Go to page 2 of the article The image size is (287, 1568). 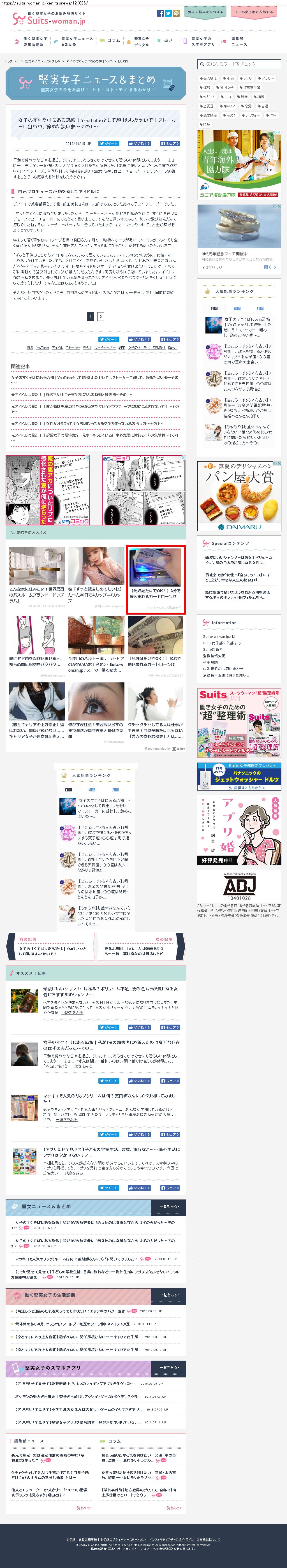[101, 316]
